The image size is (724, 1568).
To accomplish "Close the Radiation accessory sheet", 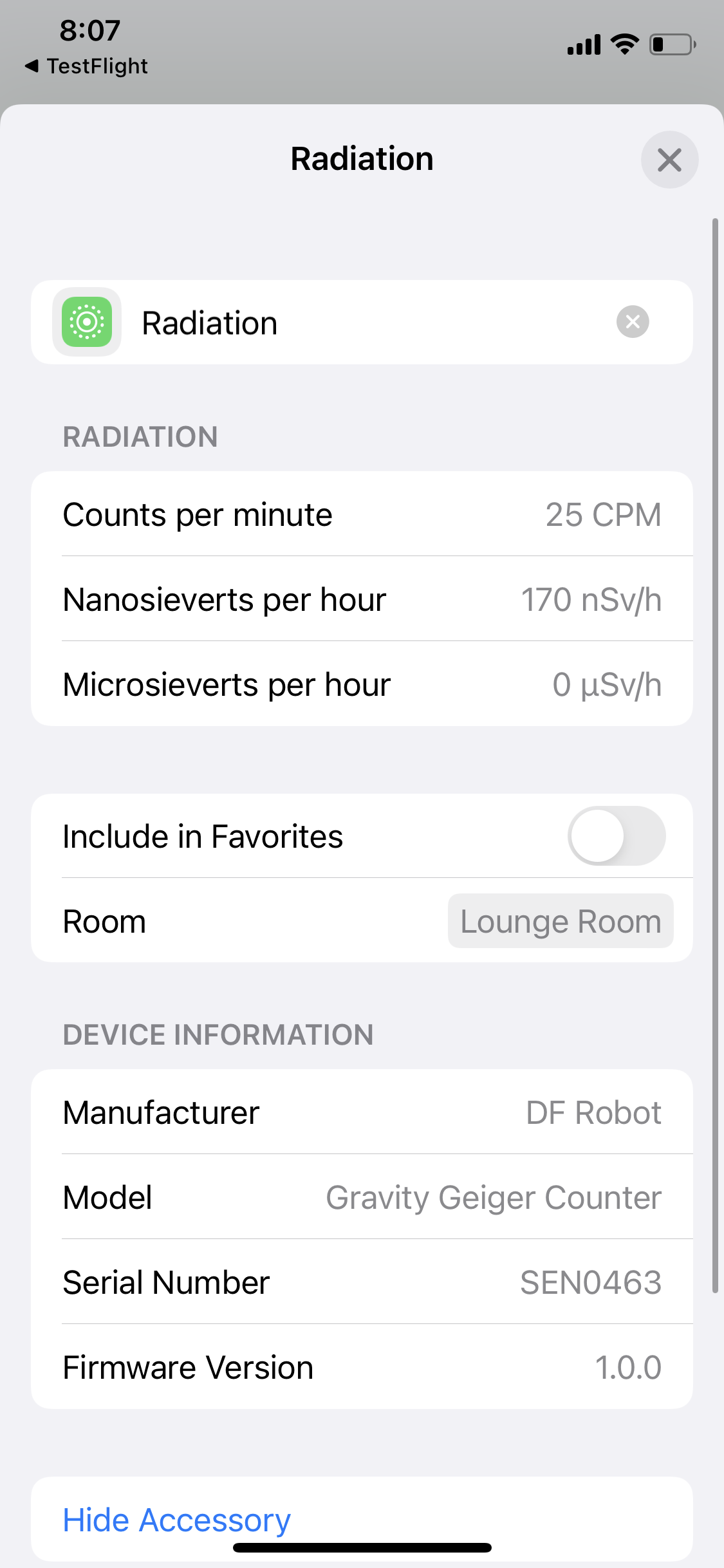I will click(x=669, y=160).
